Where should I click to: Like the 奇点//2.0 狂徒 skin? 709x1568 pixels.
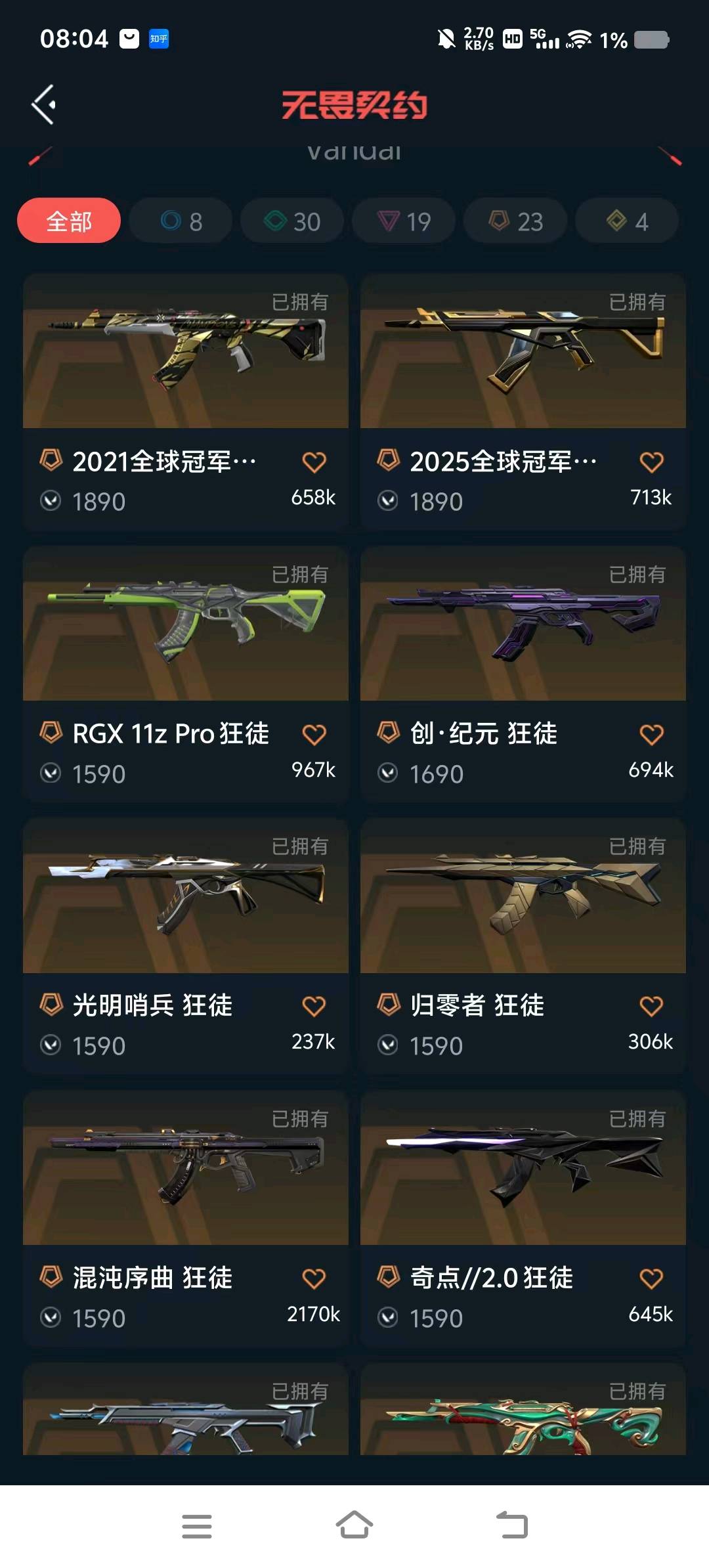point(651,1278)
